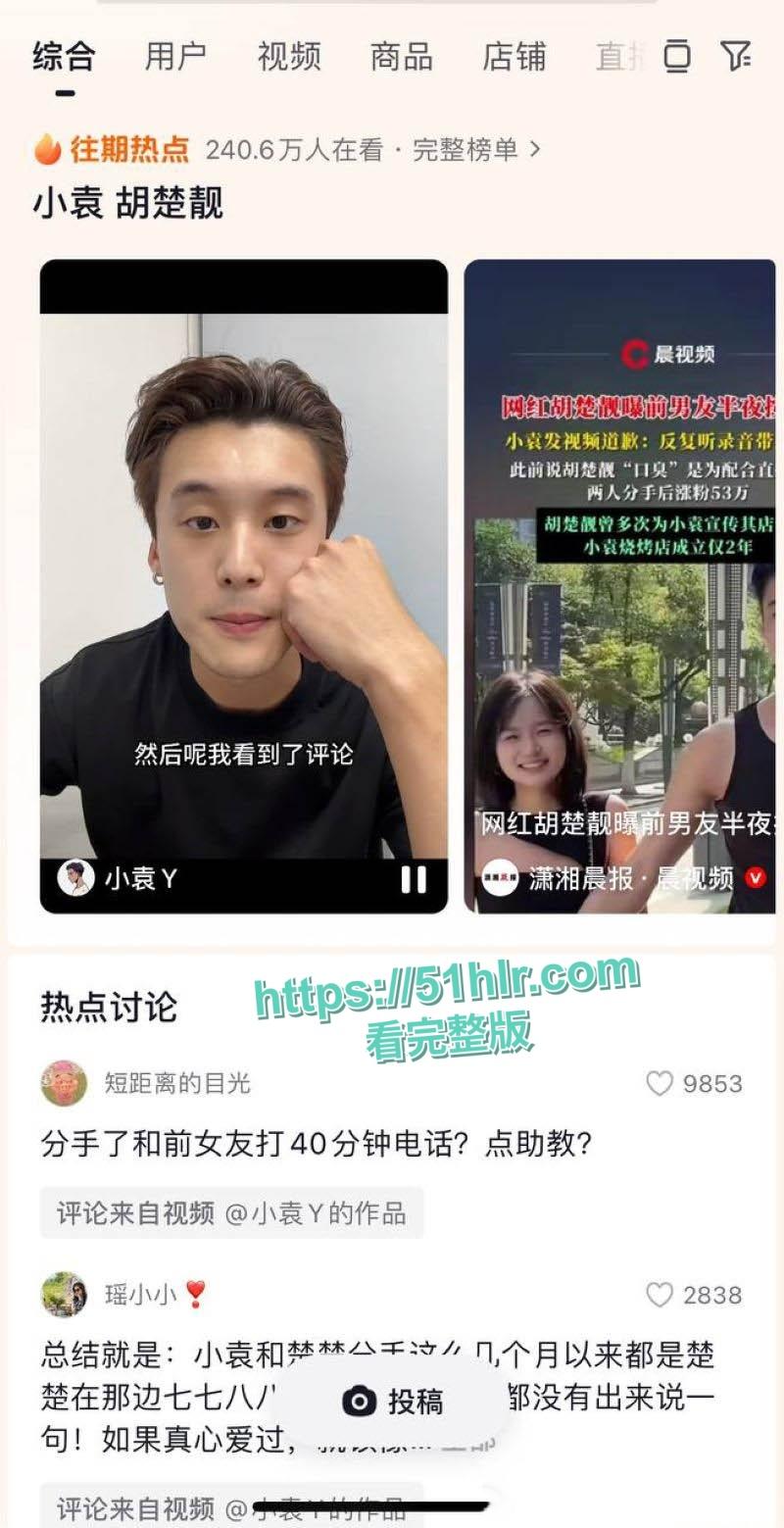The width and height of the screenshot is (784, 1528).
Task: Like 瑶小小's comment with 2838 hearts
Action: (x=661, y=1292)
